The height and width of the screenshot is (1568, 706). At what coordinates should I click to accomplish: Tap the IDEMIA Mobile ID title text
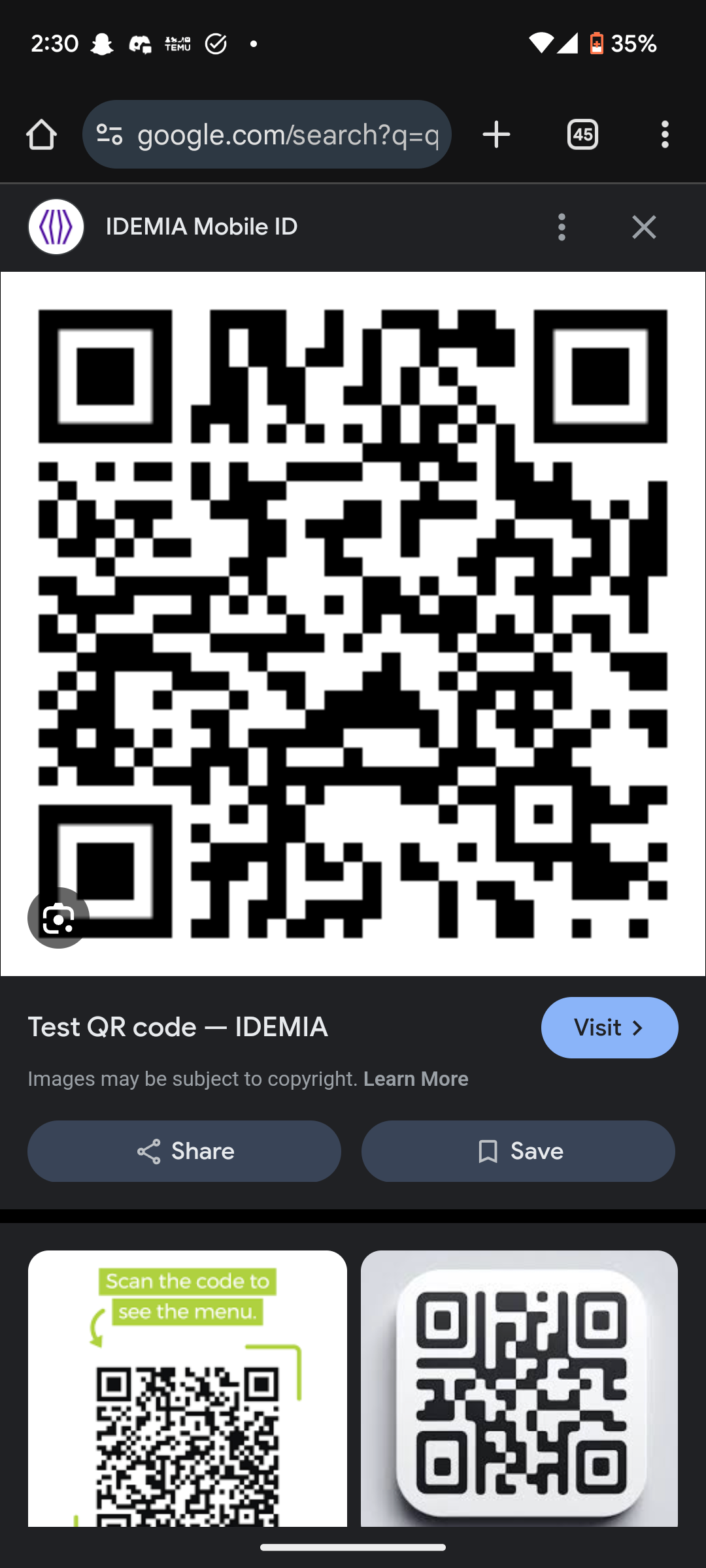tap(201, 227)
